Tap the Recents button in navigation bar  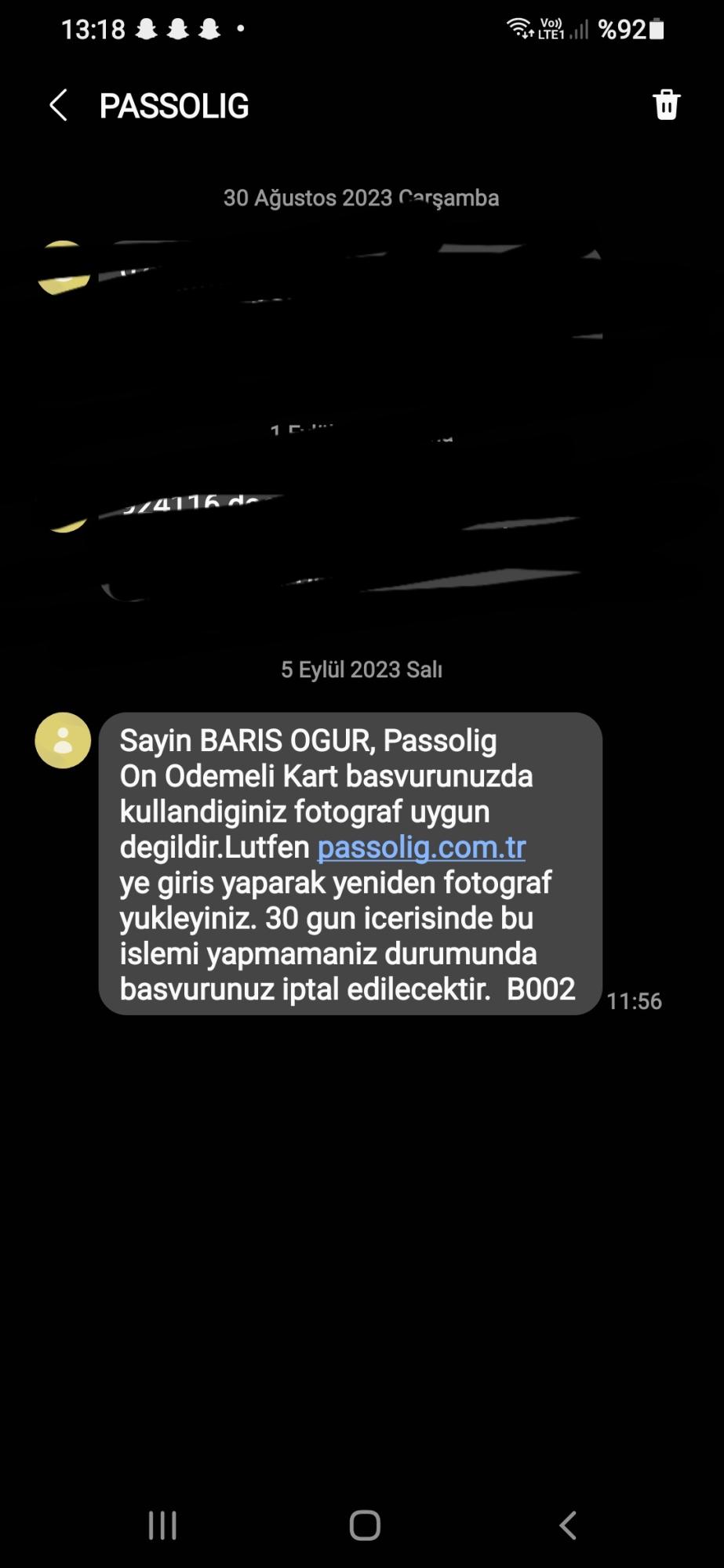162,1526
